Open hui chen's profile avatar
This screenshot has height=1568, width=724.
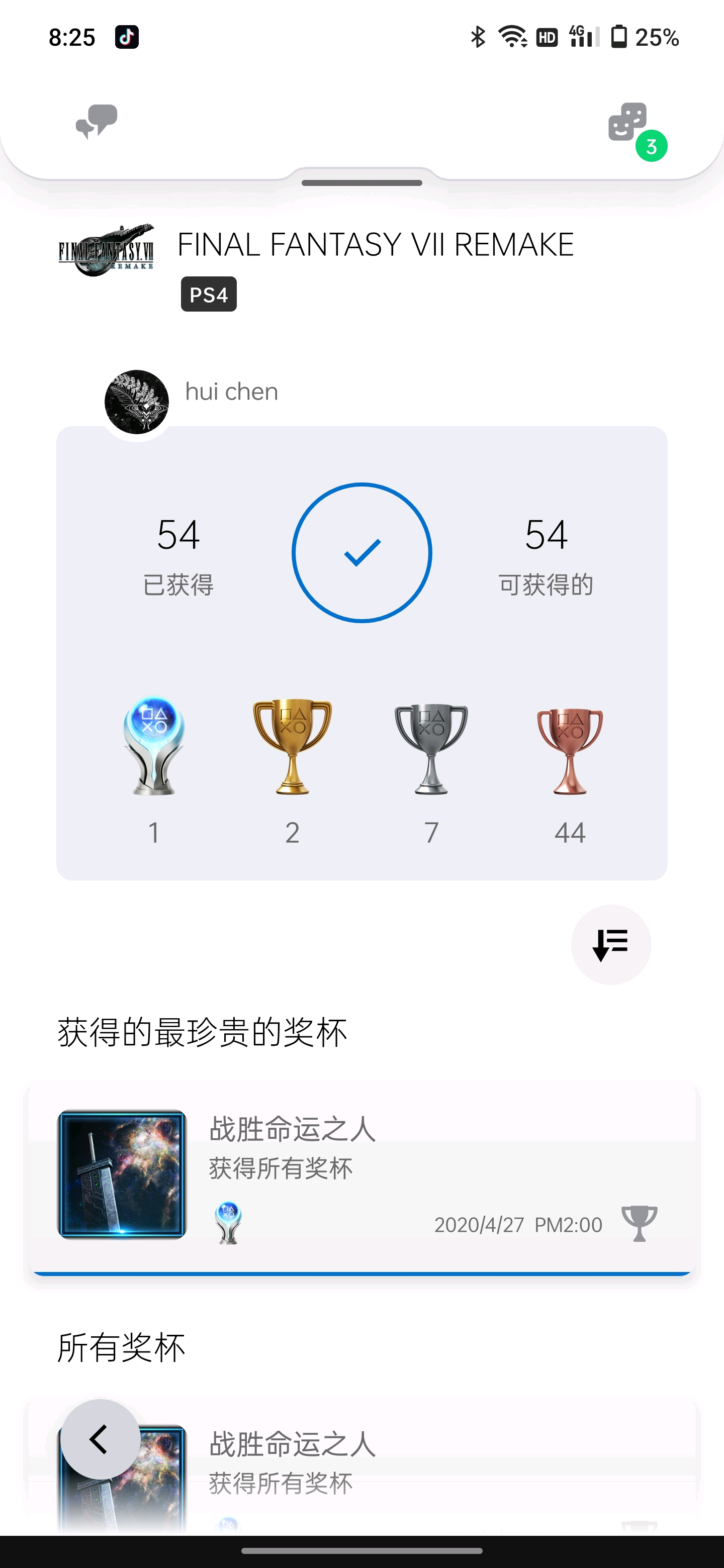137,402
